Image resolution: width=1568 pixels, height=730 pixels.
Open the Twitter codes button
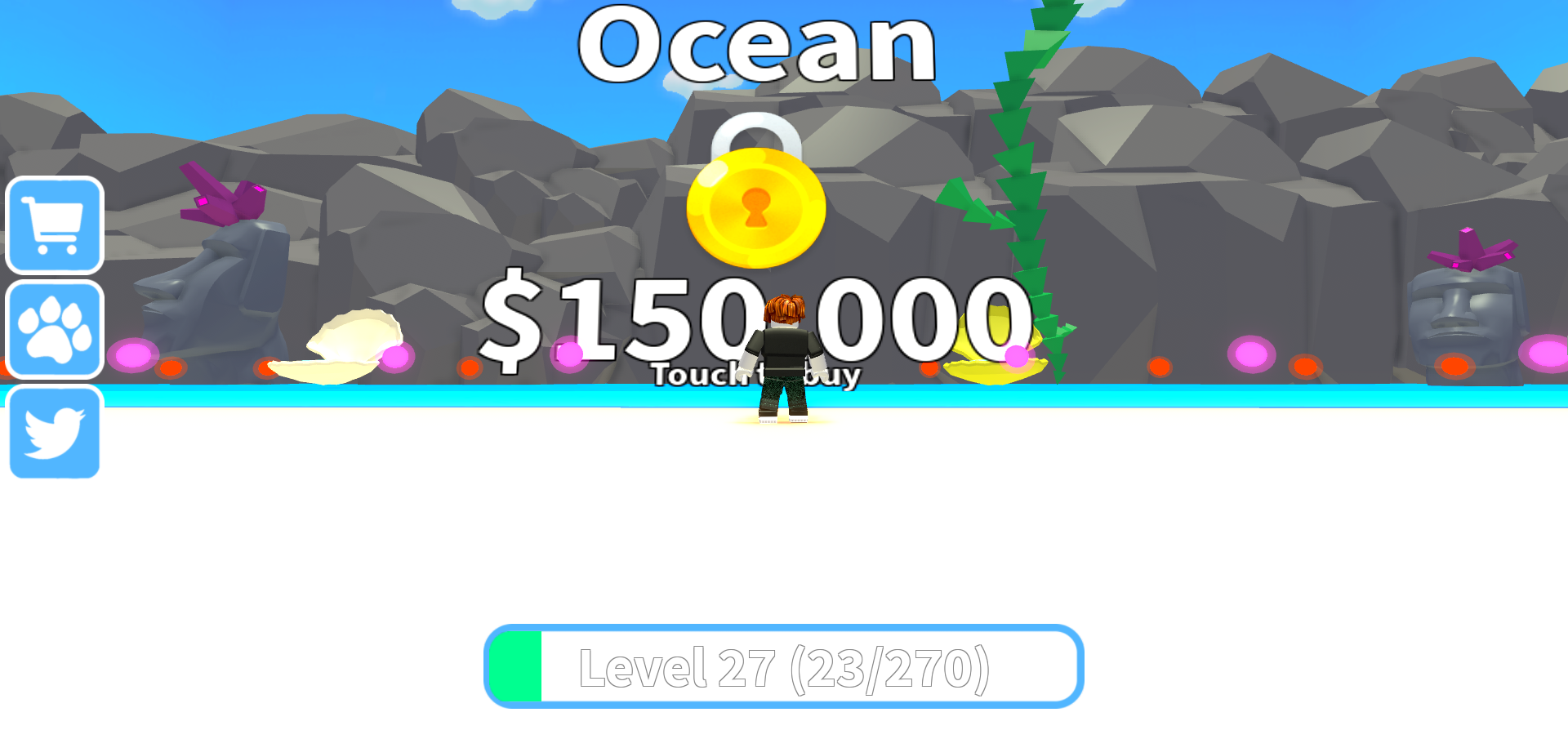[x=55, y=433]
